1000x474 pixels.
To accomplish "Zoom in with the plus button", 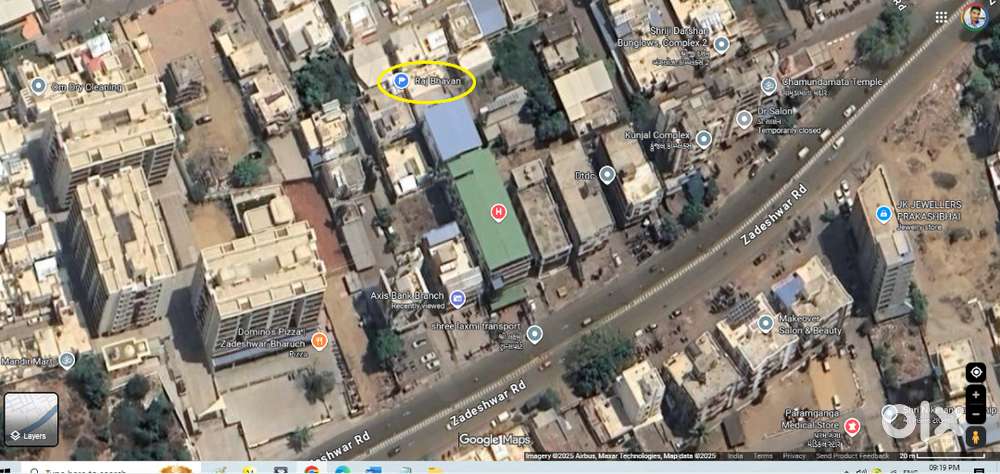I will point(976,395).
